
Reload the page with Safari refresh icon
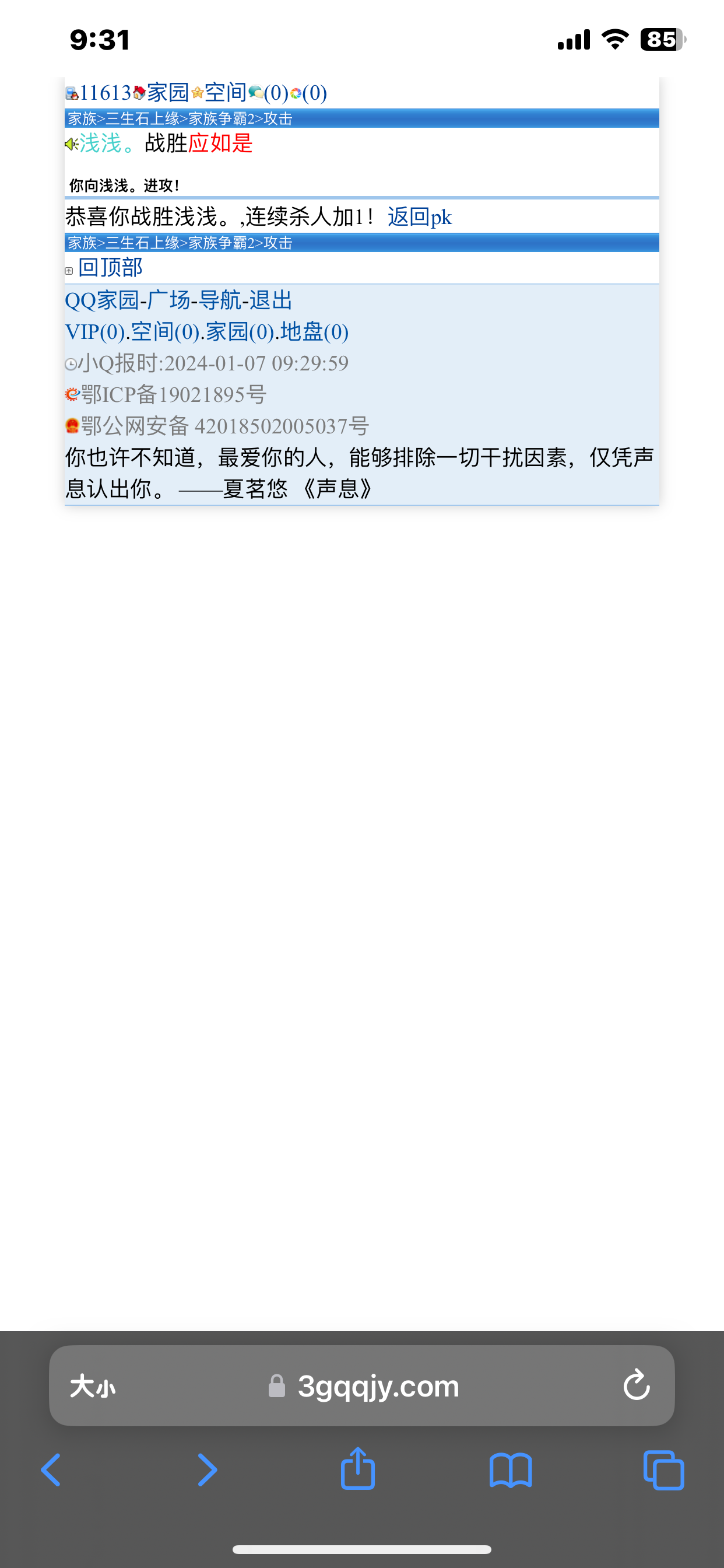636,1387
